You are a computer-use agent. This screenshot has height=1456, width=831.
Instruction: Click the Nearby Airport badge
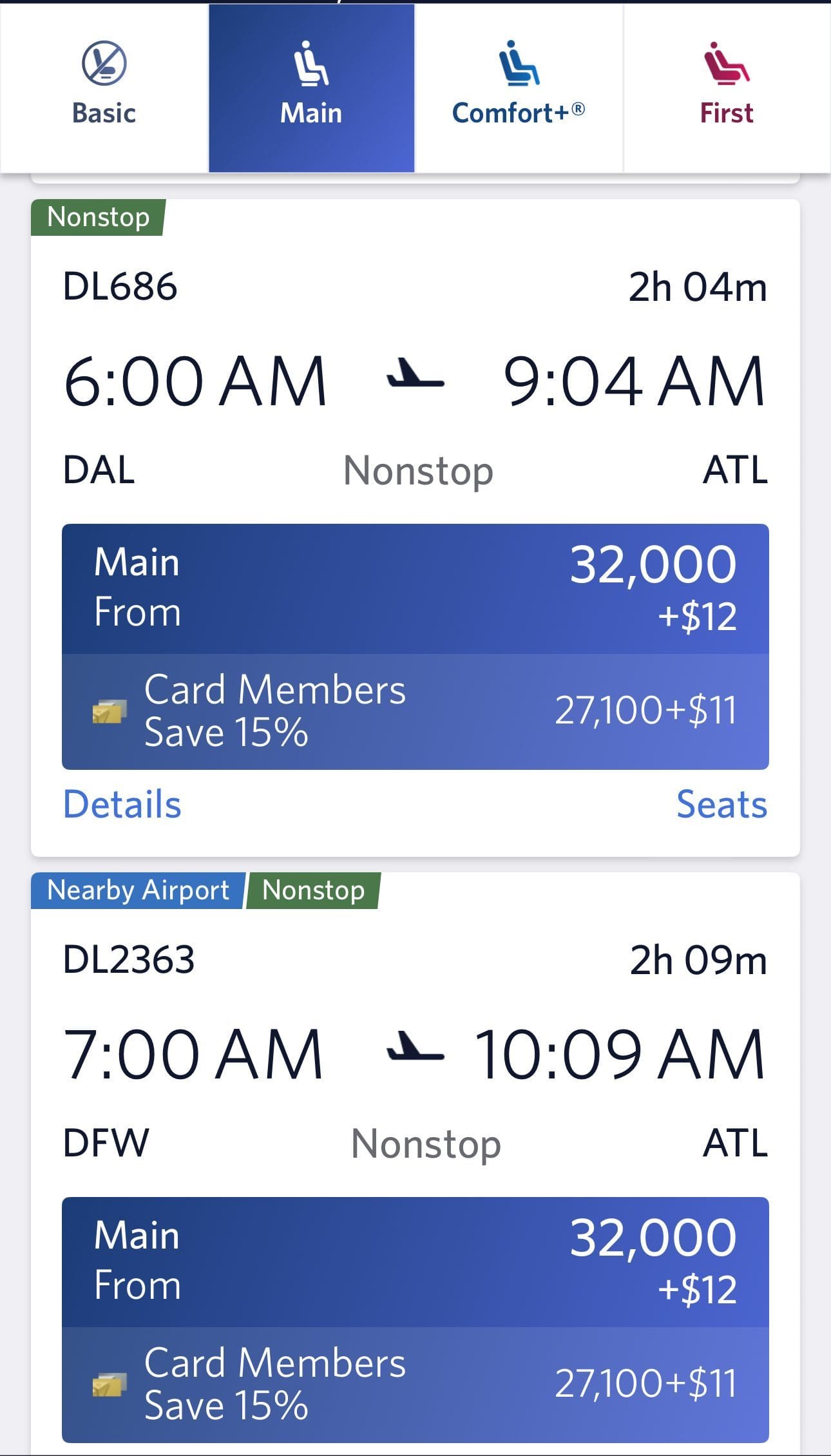[137, 890]
